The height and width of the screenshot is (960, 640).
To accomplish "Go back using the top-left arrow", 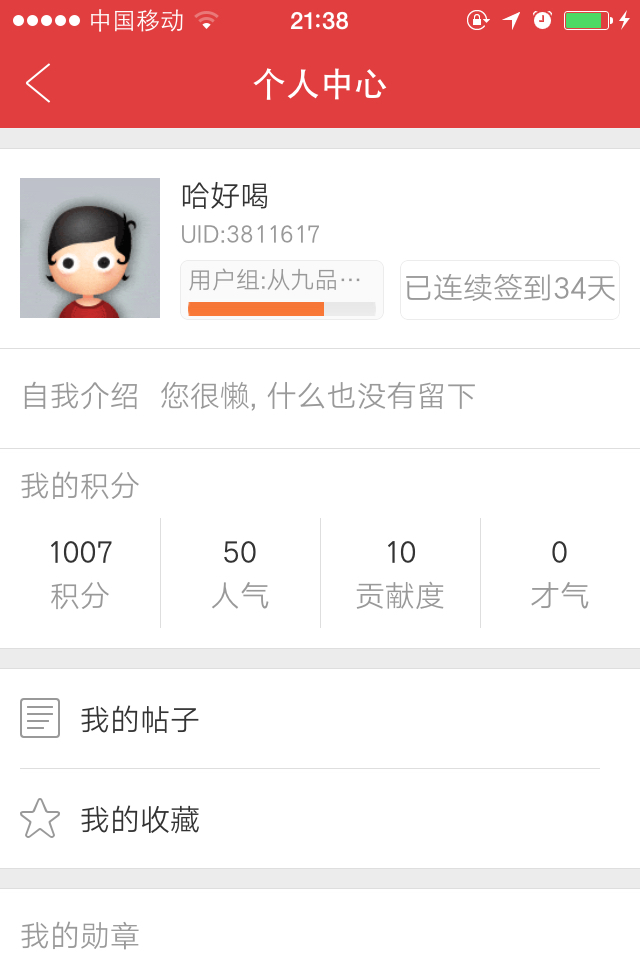I will (x=38, y=84).
